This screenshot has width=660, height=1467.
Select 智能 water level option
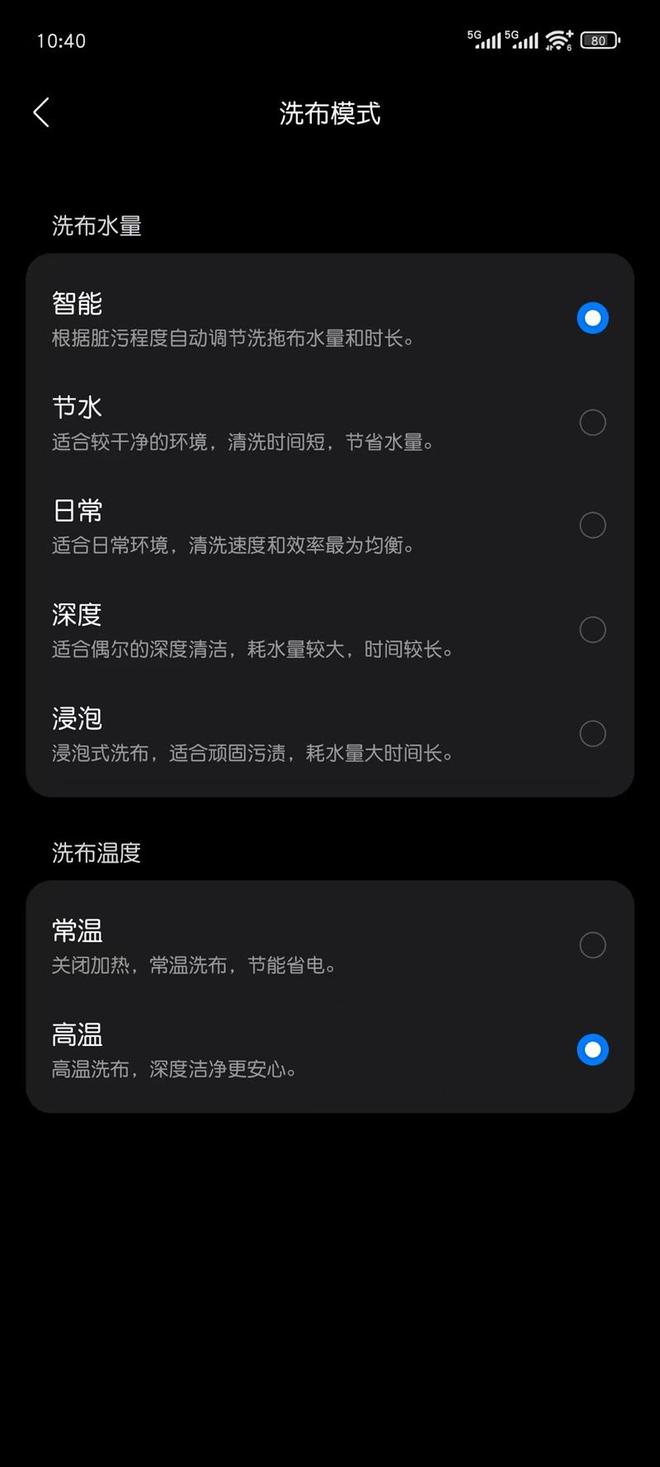pos(592,318)
